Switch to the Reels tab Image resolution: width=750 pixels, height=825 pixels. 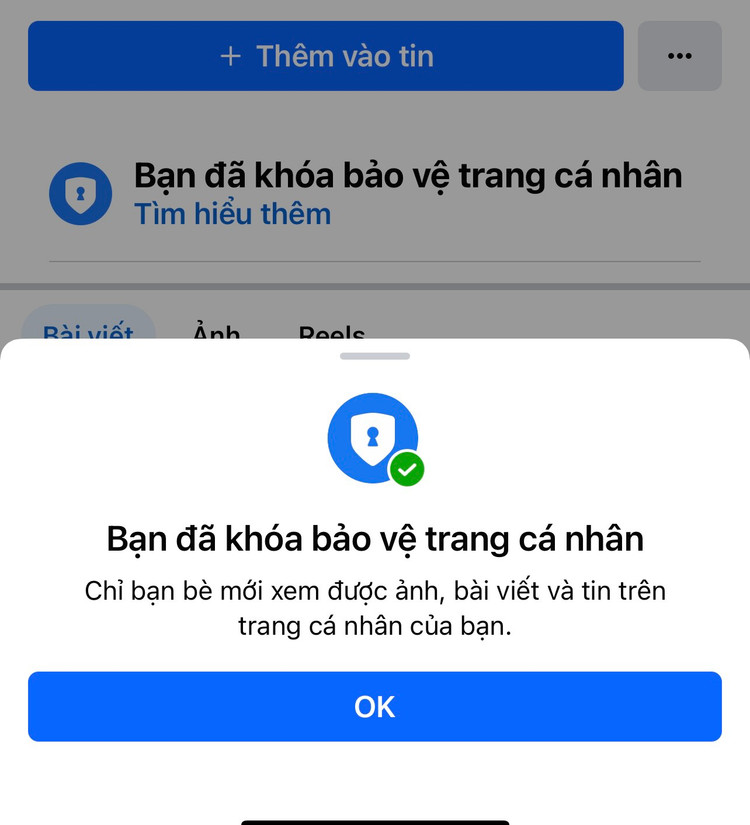pos(332,331)
